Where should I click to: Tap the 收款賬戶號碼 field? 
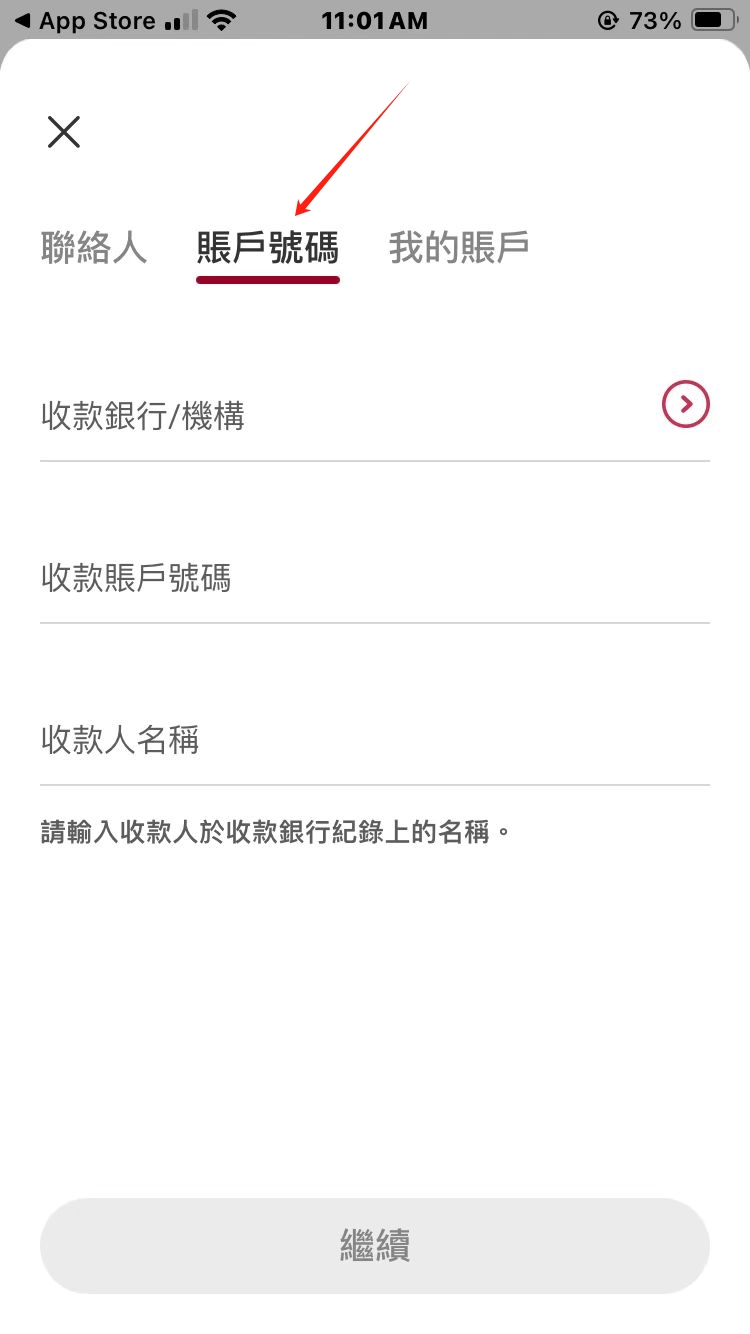pos(375,578)
